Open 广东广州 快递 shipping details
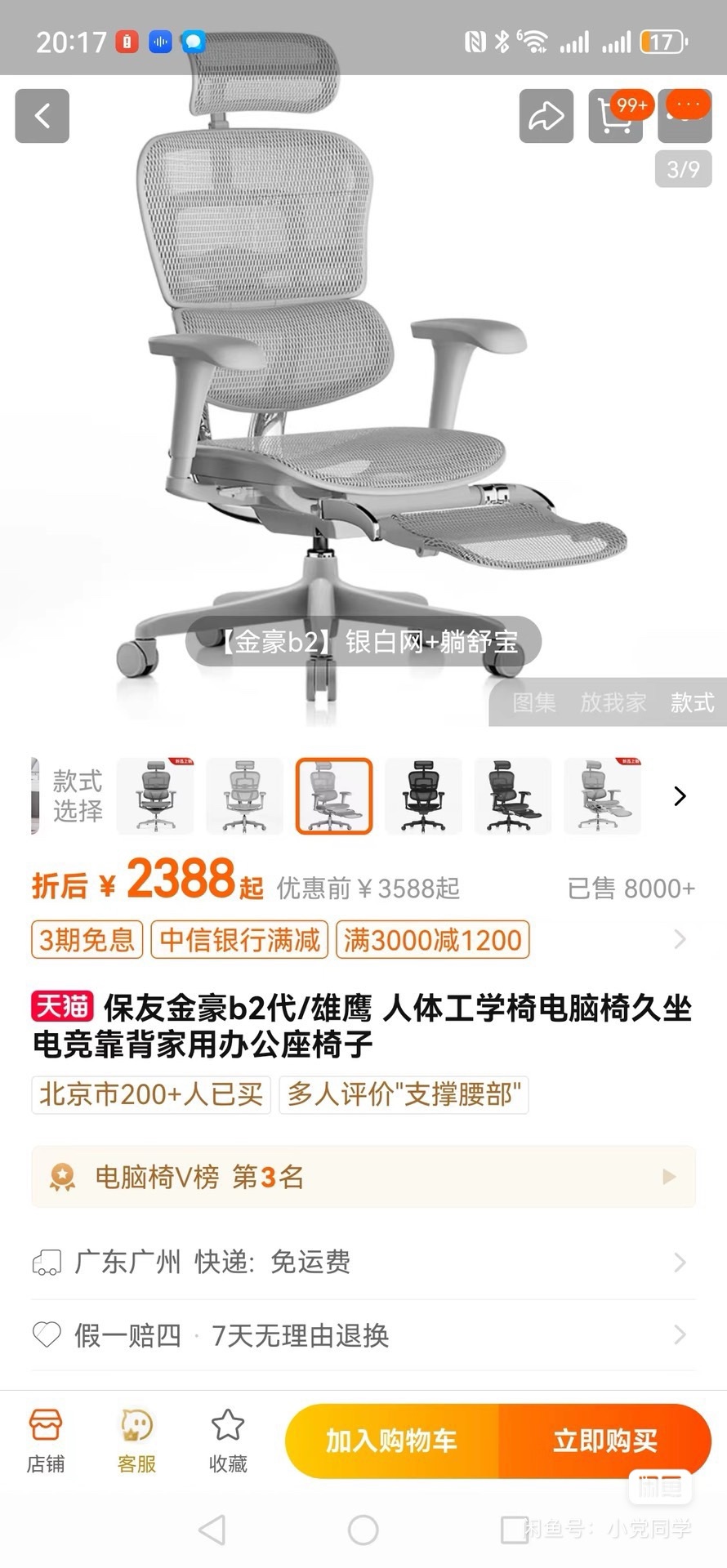The image size is (727, 1568). 363,1263
